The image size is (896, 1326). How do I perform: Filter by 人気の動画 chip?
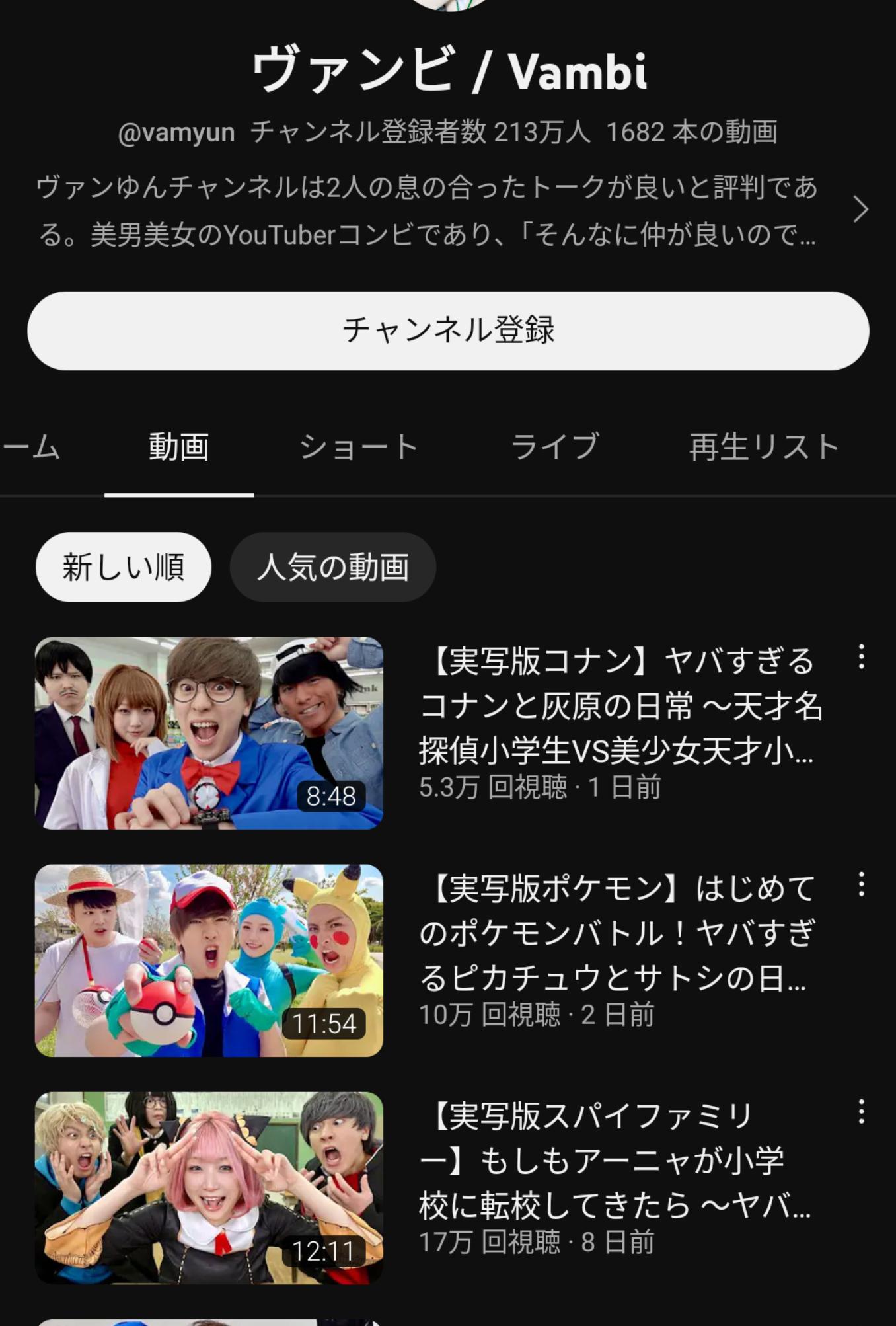333,567
